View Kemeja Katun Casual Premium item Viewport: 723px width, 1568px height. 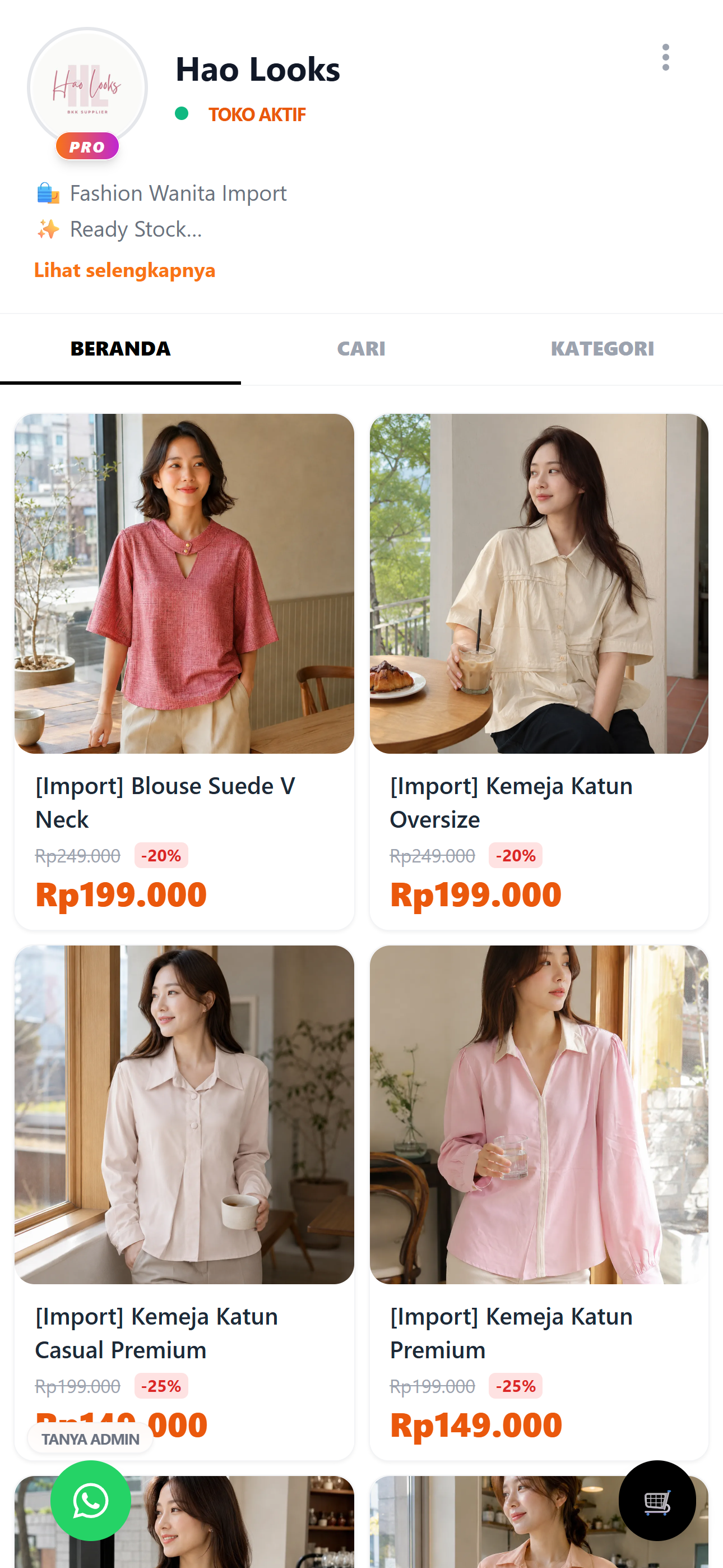pyautogui.click(x=184, y=1202)
